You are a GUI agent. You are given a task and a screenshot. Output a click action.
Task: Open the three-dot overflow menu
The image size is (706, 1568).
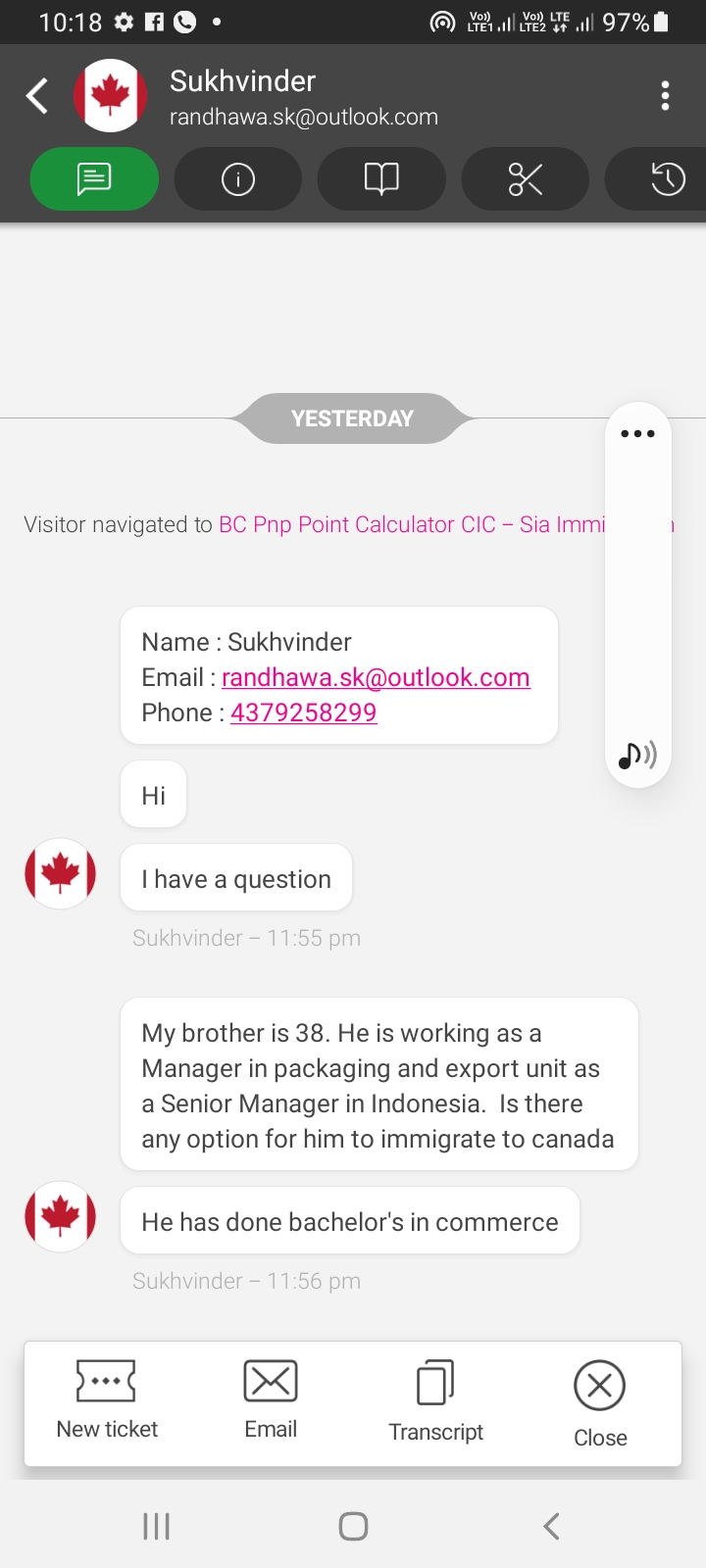(x=666, y=96)
